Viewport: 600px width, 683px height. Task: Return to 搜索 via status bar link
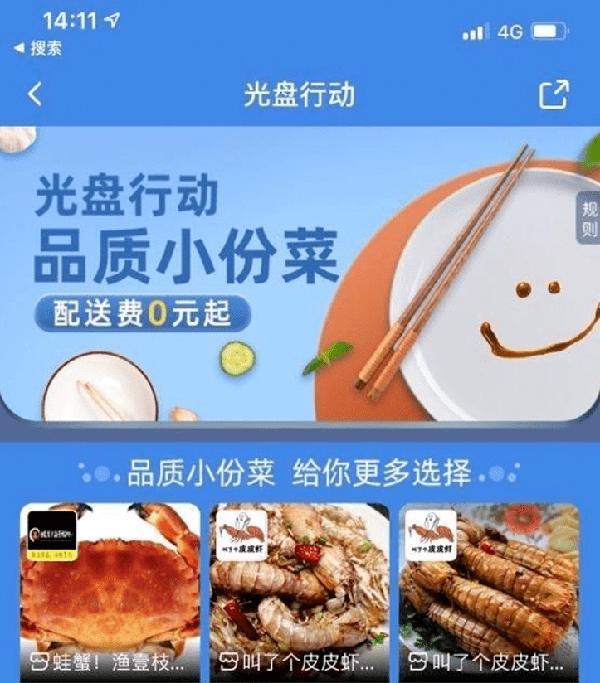(38, 48)
